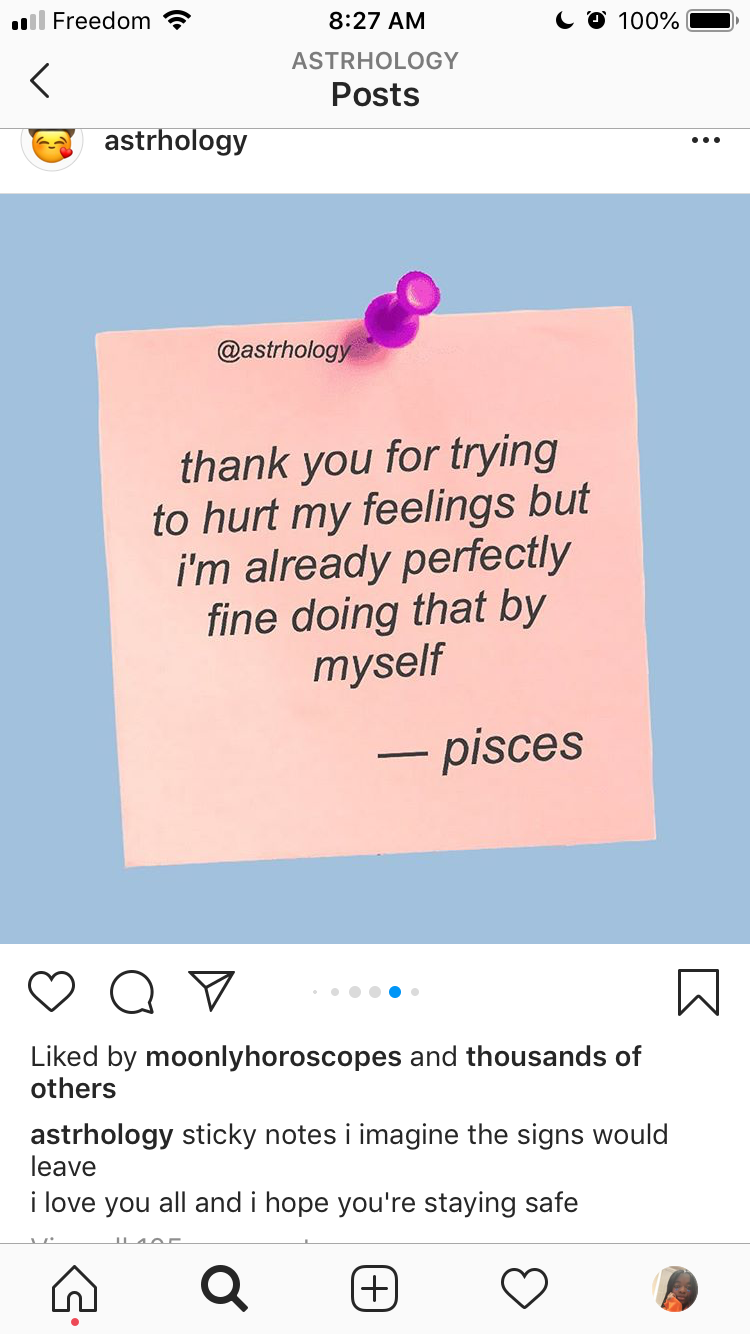Image resolution: width=750 pixels, height=1334 pixels.
Task: Open the three-dot post options menu
Action: [x=705, y=141]
